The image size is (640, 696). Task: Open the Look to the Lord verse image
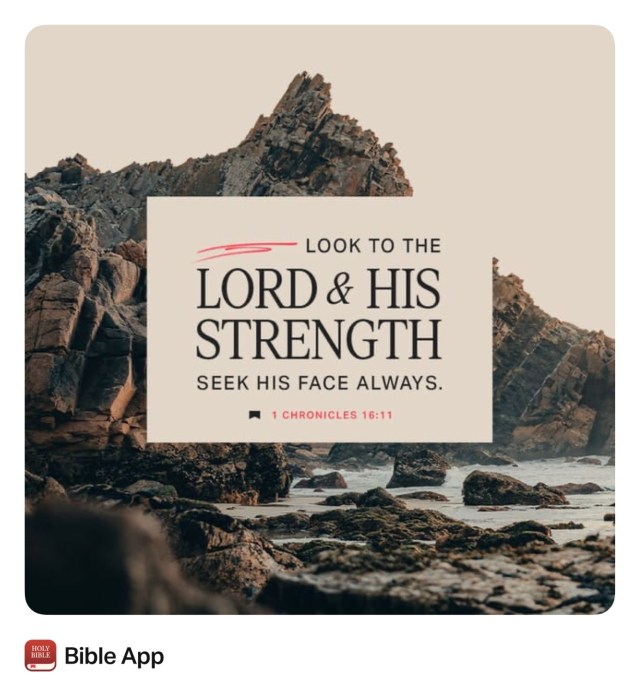point(319,319)
